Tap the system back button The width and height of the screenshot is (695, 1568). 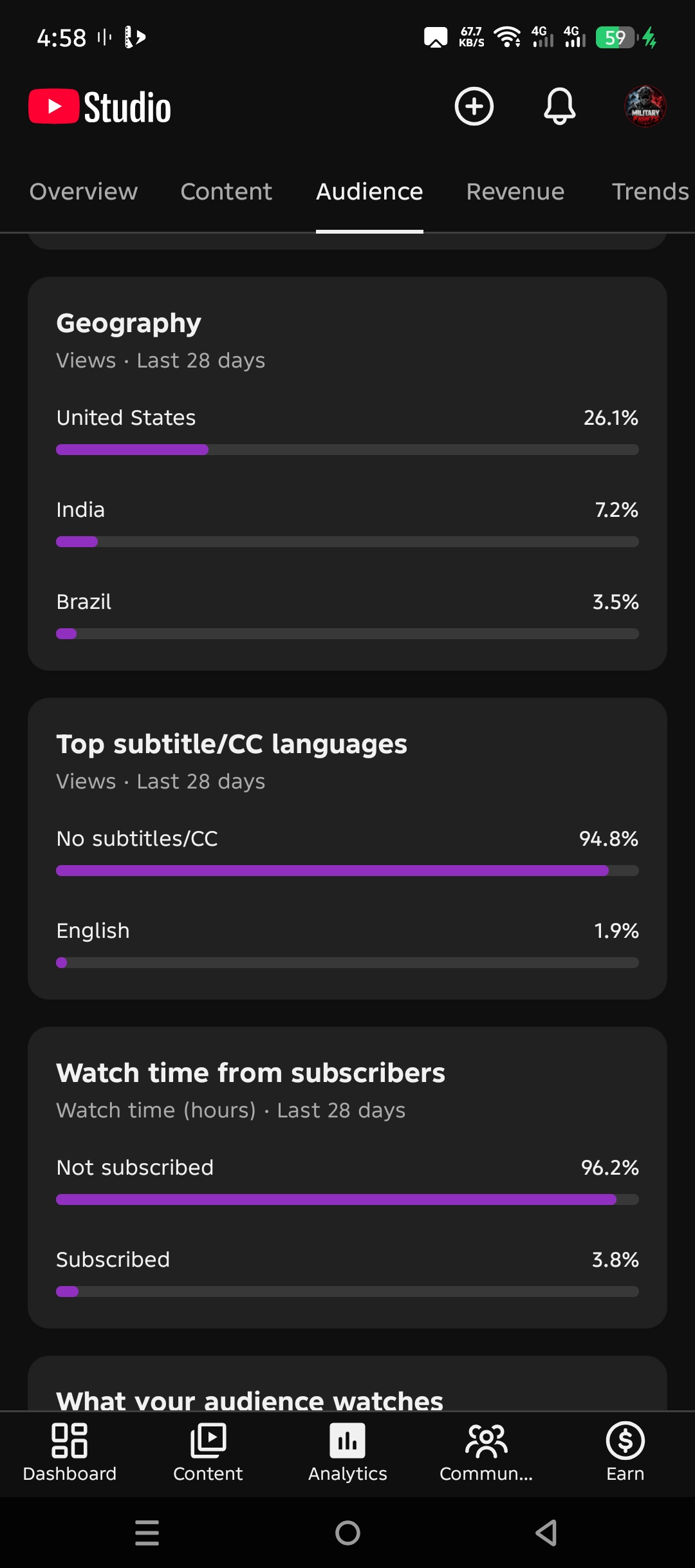coord(547,1533)
